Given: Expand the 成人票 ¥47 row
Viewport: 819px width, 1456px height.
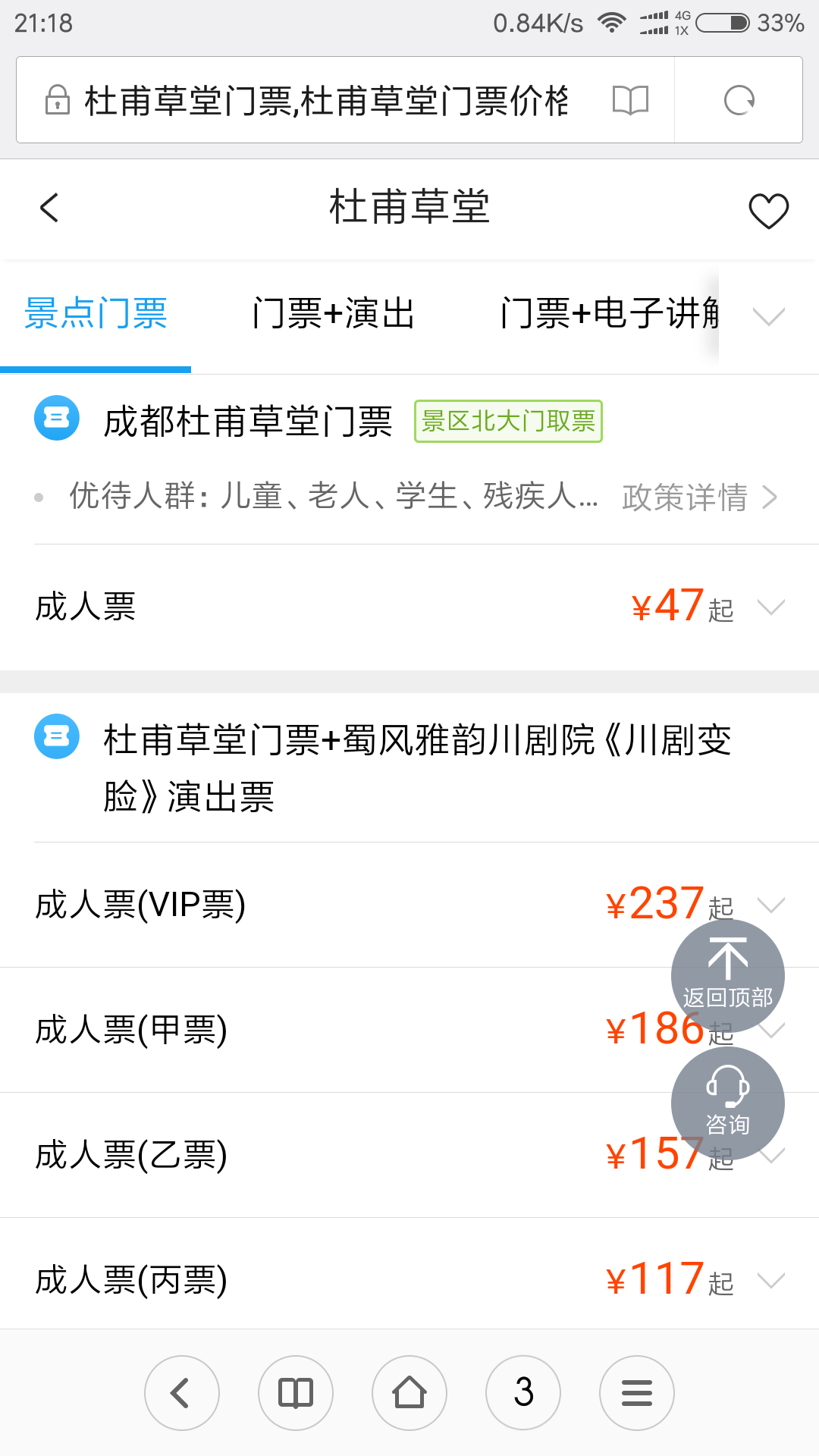Looking at the screenshot, I should pyautogui.click(x=409, y=607).
